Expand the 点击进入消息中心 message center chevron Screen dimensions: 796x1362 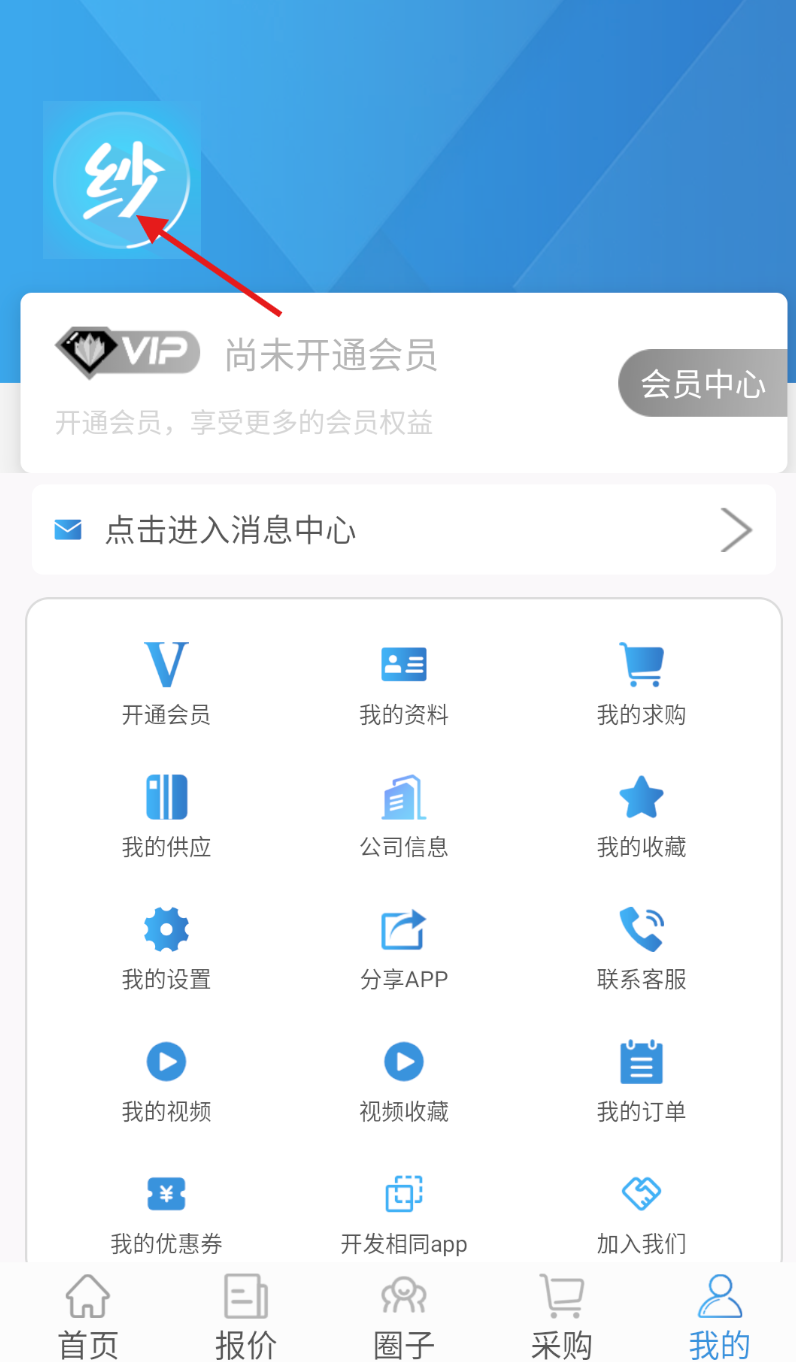736,530
